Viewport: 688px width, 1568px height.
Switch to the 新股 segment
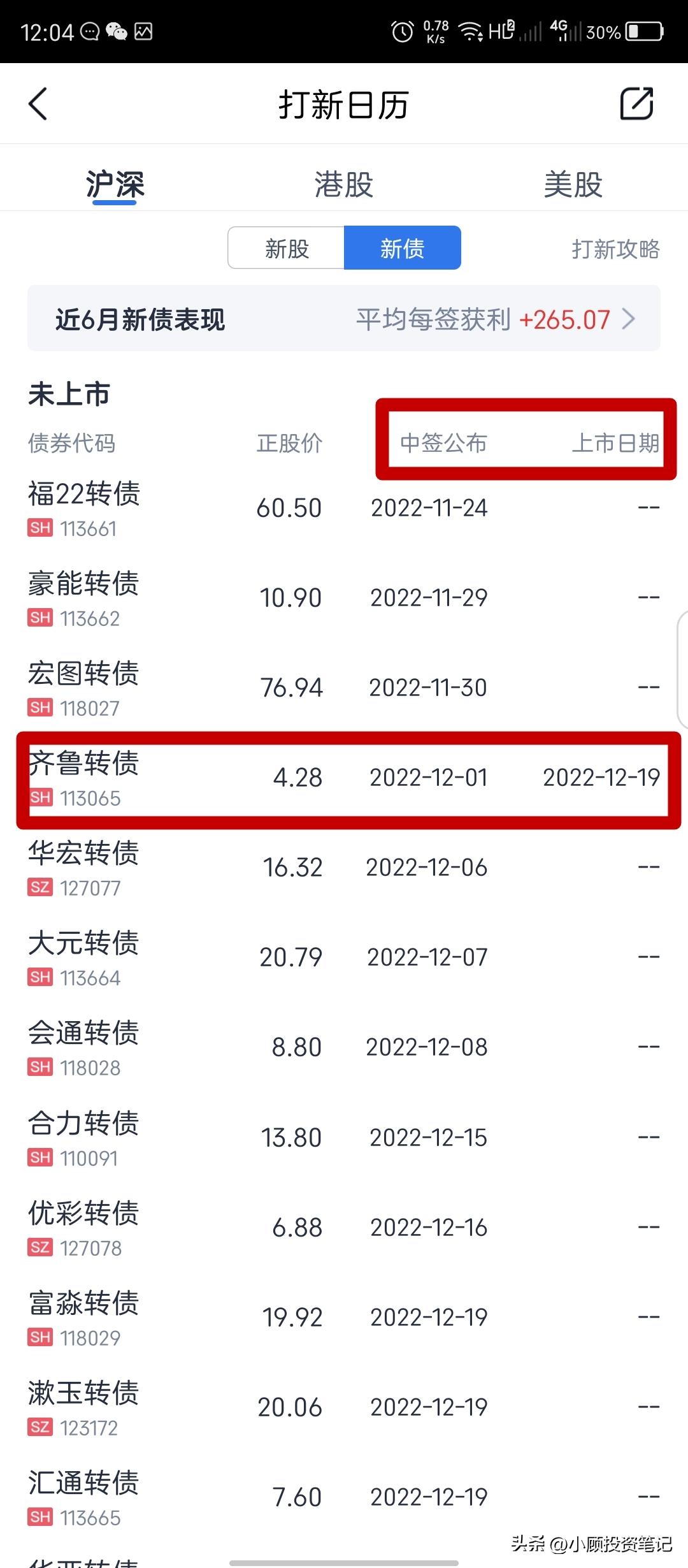pyautogui.click(x=287, y=248)
